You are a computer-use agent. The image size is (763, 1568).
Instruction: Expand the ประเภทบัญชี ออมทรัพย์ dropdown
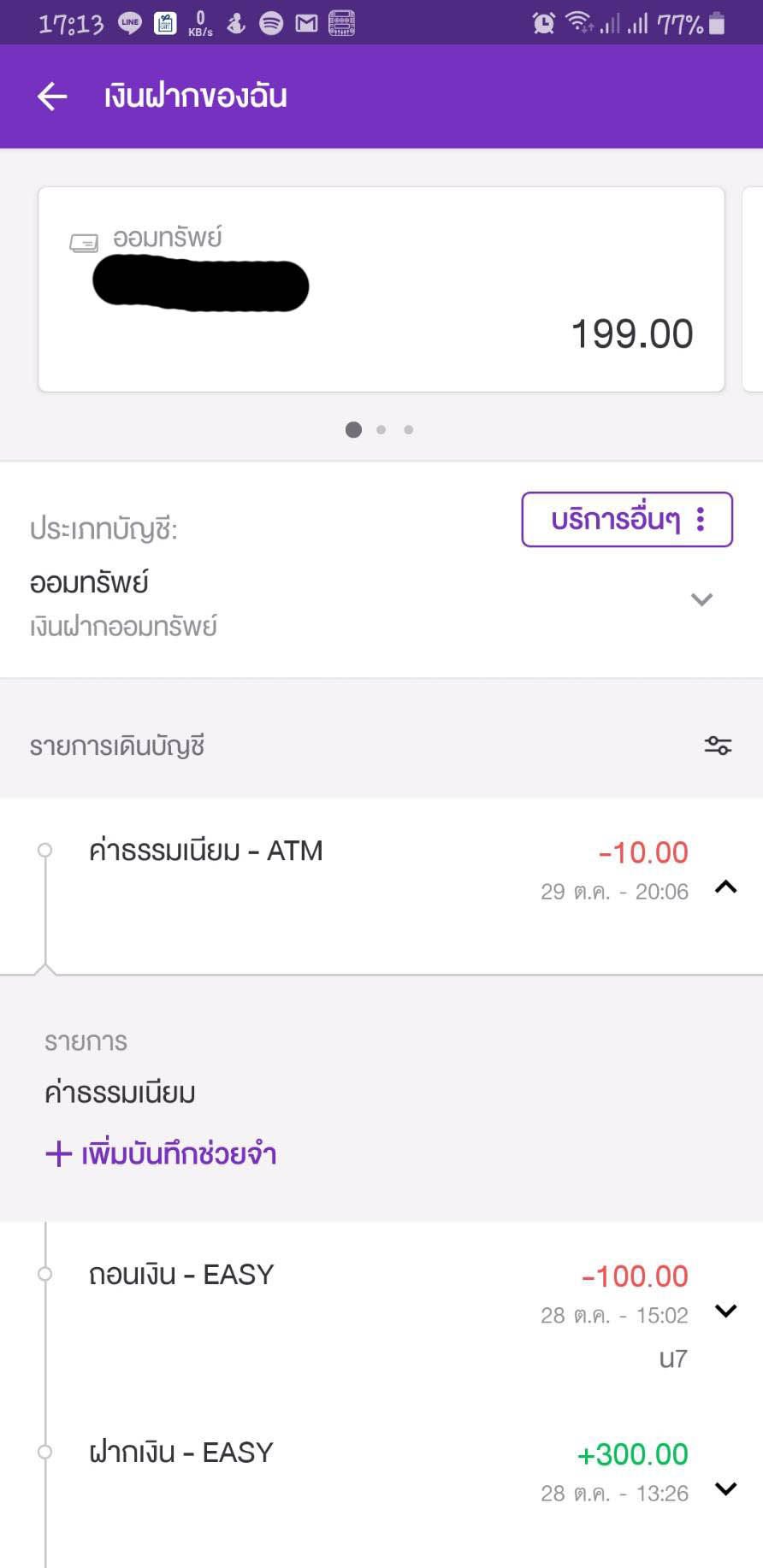[701, 599]
